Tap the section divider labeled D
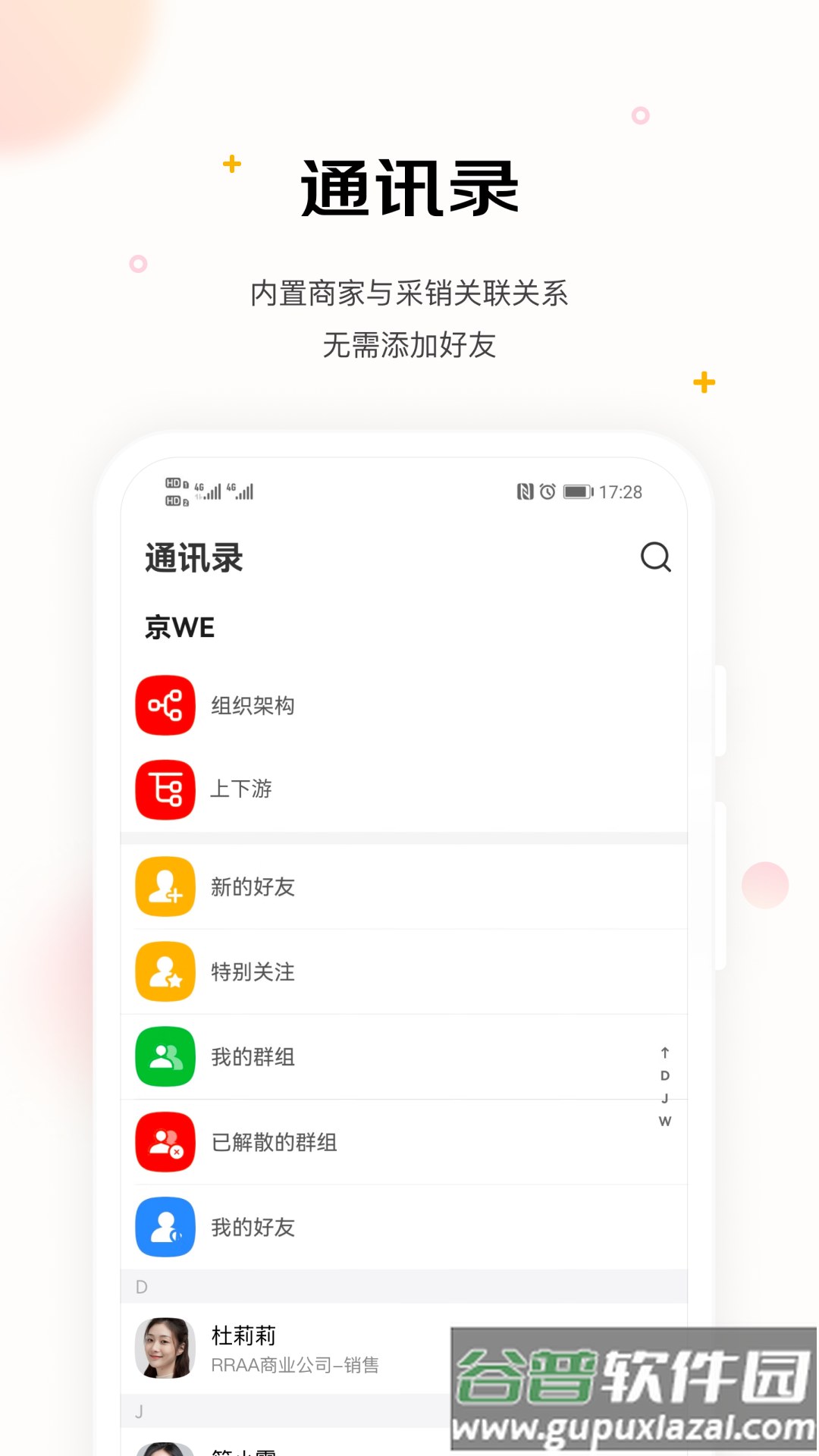The image size is (819, 1456). coord(141,1286)
